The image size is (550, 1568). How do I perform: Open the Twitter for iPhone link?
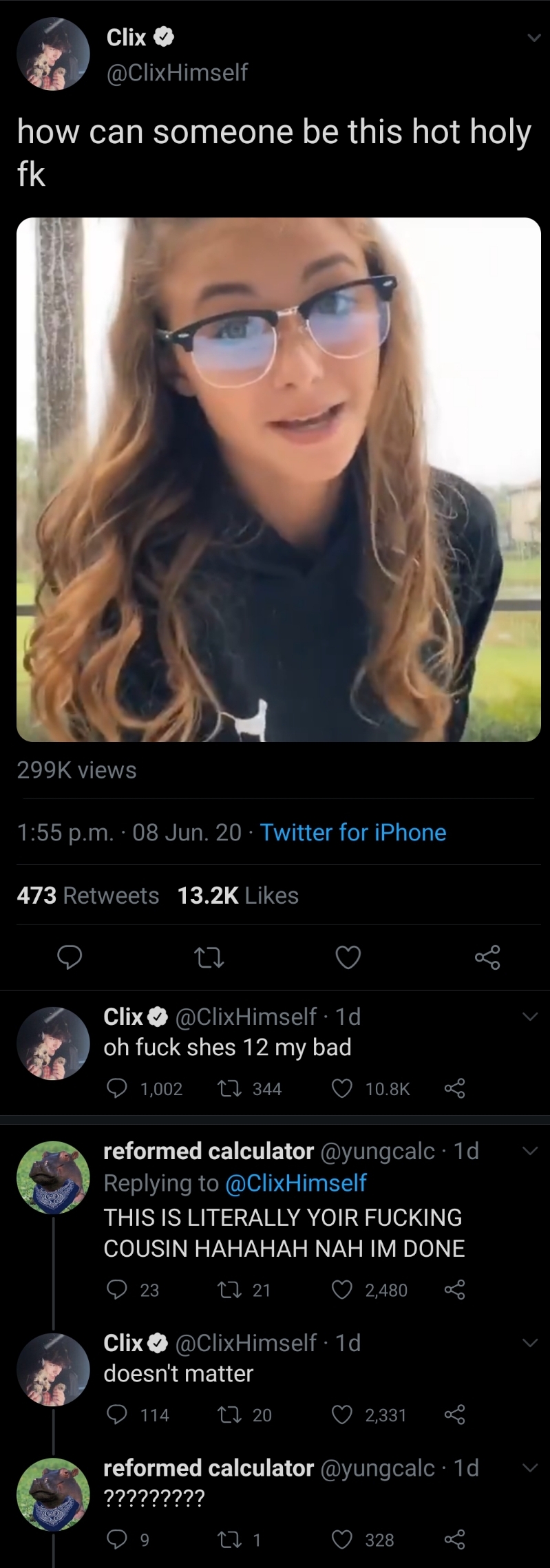(352, 832)
